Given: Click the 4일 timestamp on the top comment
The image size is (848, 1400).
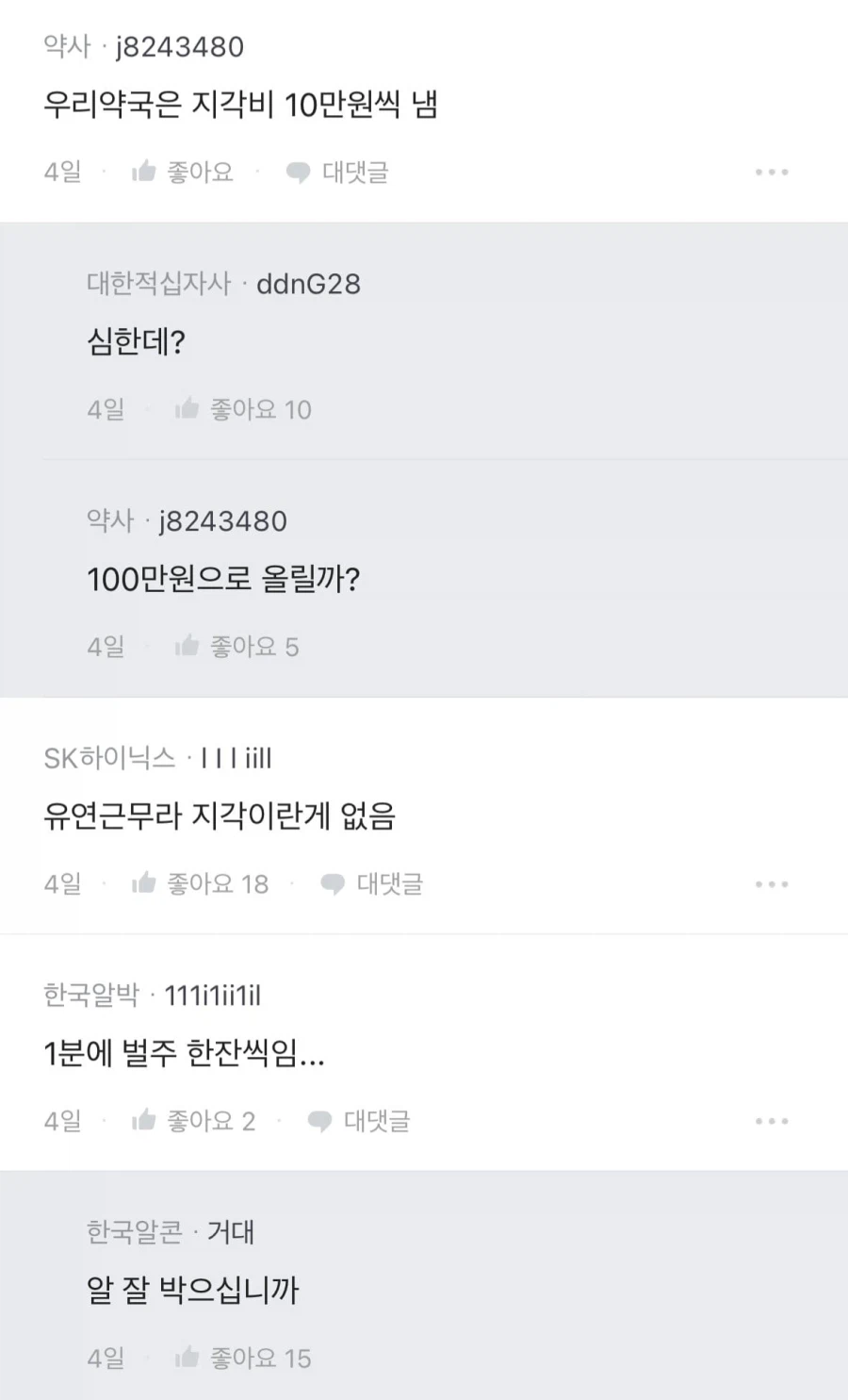Looking at the screenshot, I should [60, 172].
